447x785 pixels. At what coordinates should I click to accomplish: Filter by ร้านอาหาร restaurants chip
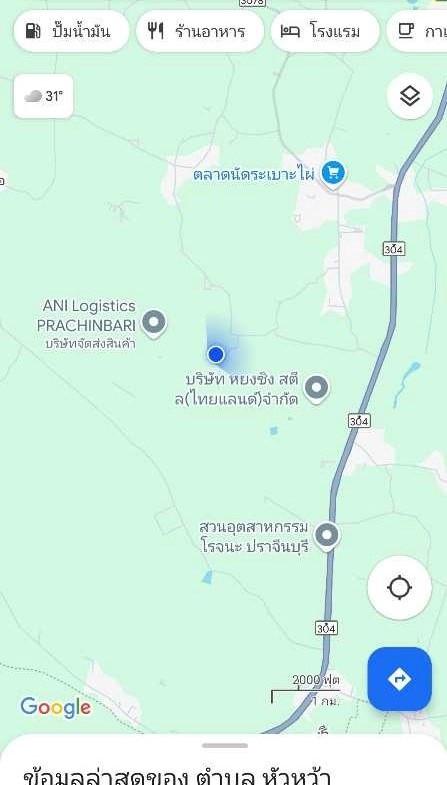200,32
